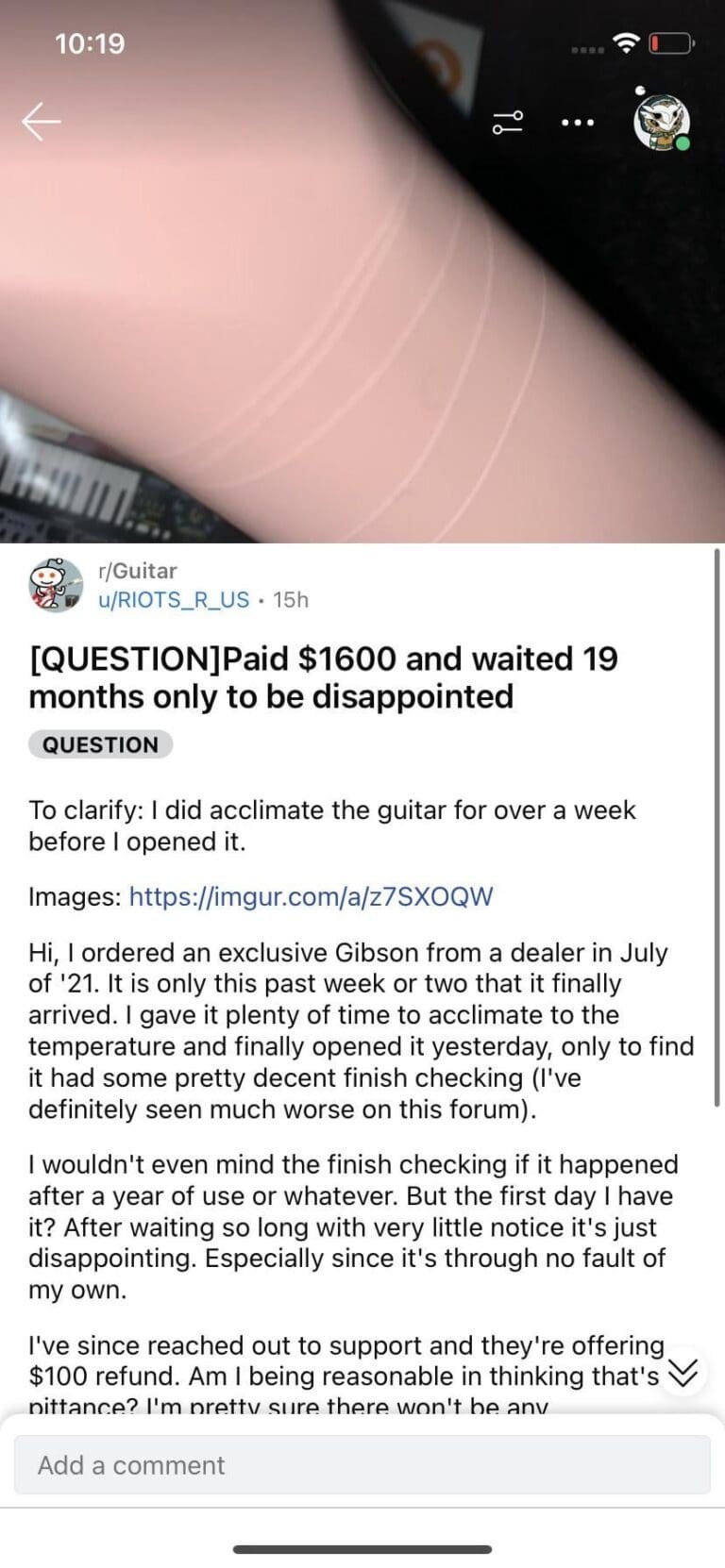Open the r/Guitar community
The width and height of the screenshot is (725, 1568).
(x=138, y=571)
